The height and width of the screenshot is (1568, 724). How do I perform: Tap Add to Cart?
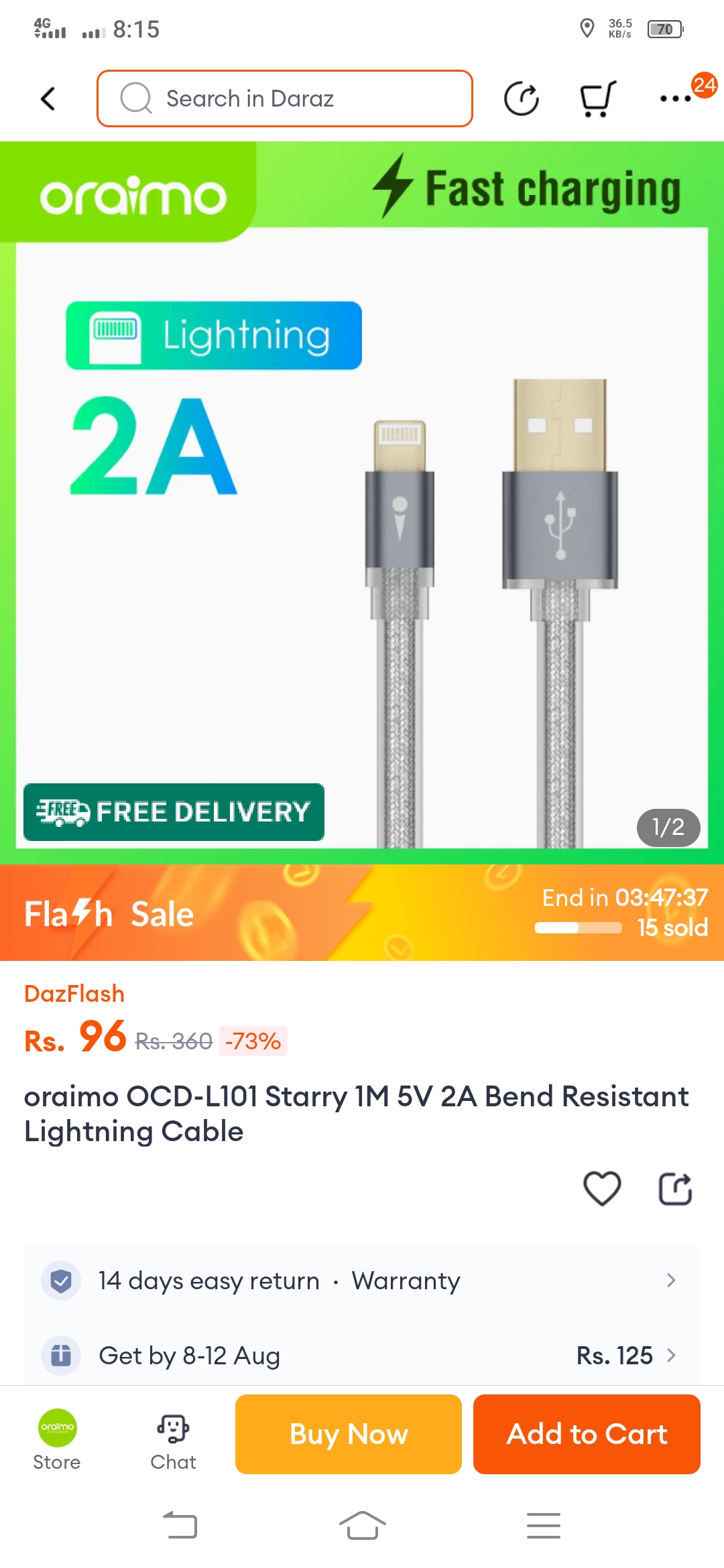click(587, 1434)
